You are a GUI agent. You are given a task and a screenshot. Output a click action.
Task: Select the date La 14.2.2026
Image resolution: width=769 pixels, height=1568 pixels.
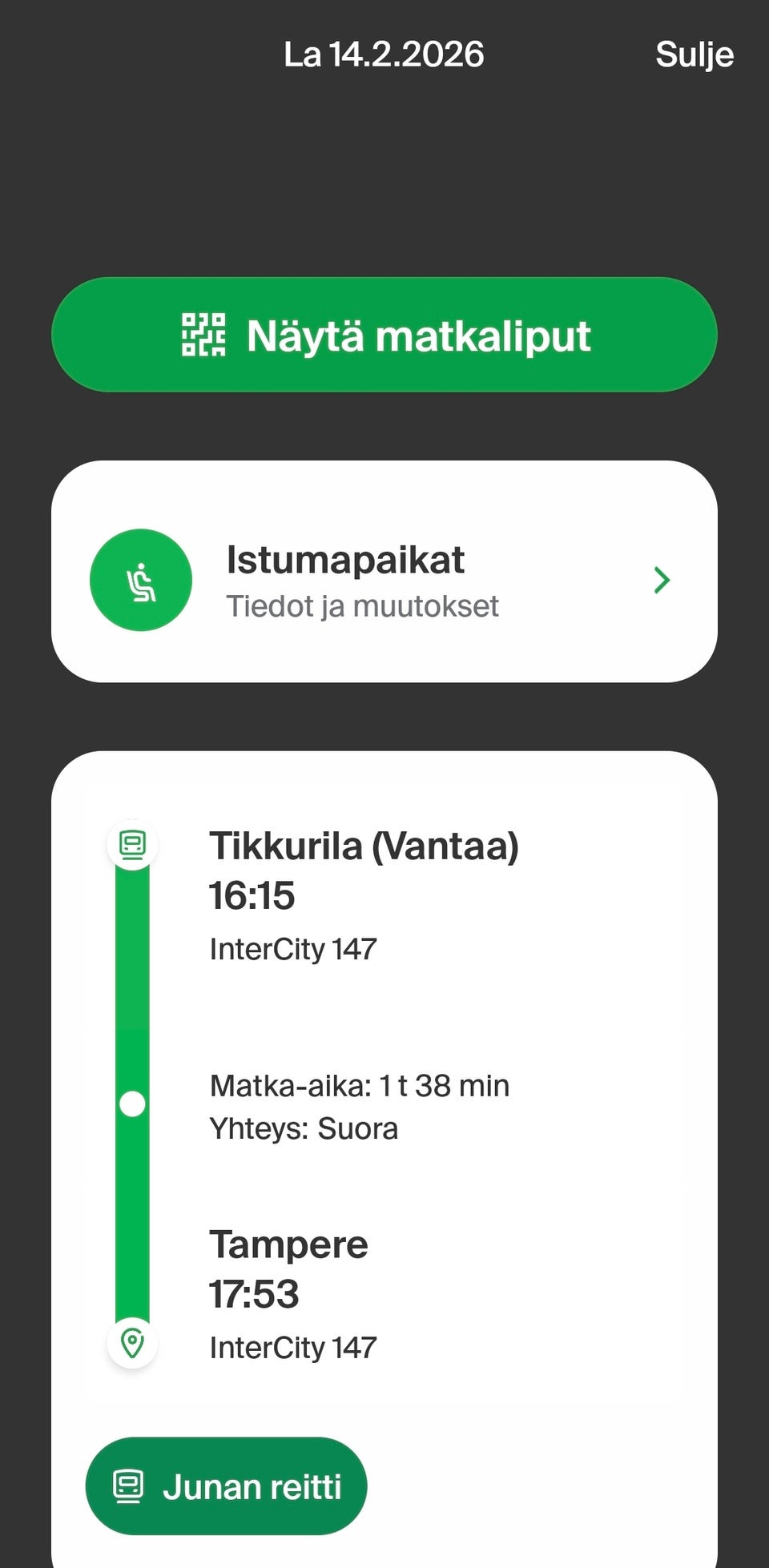coord(384,54)
